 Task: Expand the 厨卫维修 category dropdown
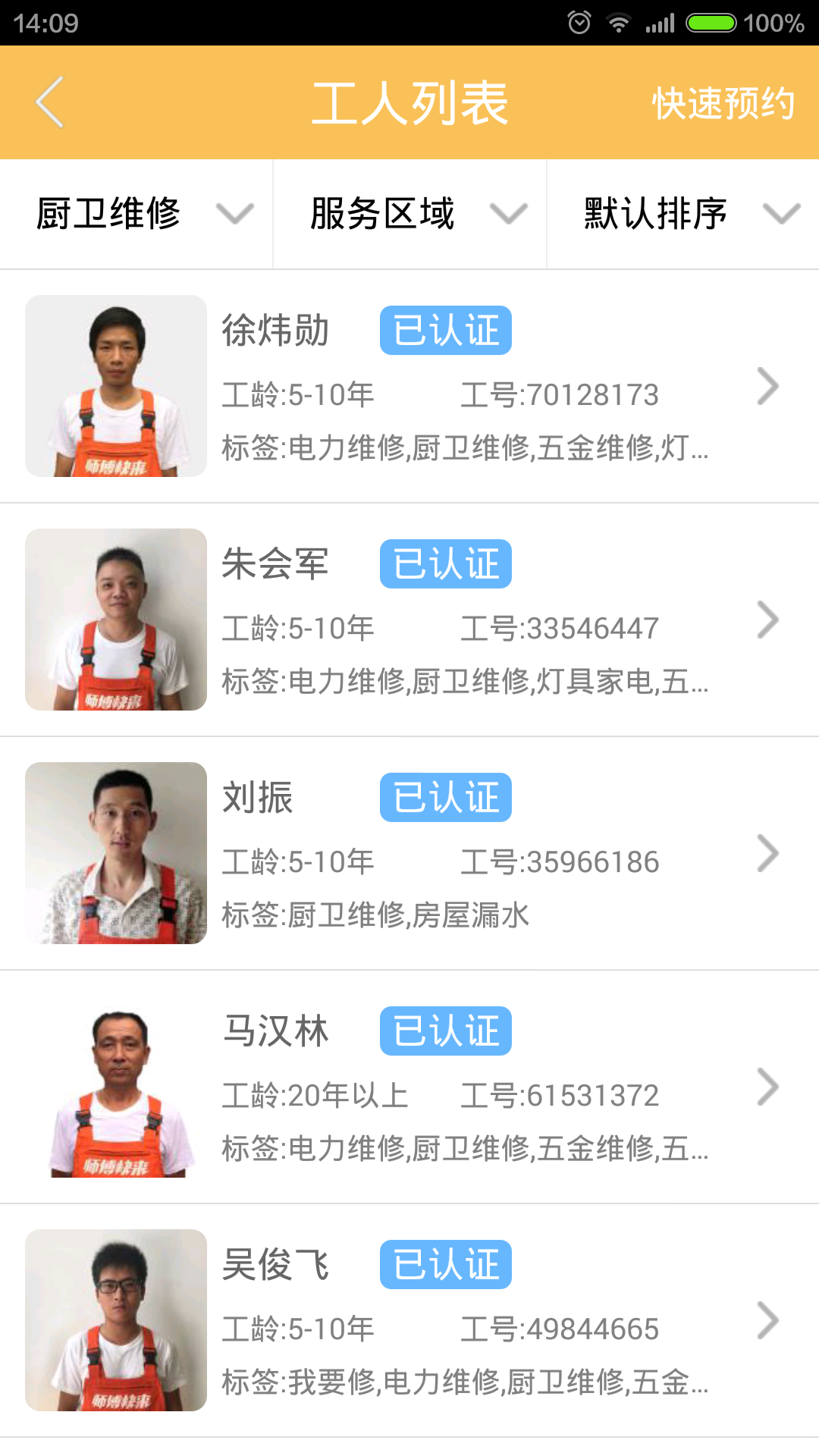(x=136, y=214)
